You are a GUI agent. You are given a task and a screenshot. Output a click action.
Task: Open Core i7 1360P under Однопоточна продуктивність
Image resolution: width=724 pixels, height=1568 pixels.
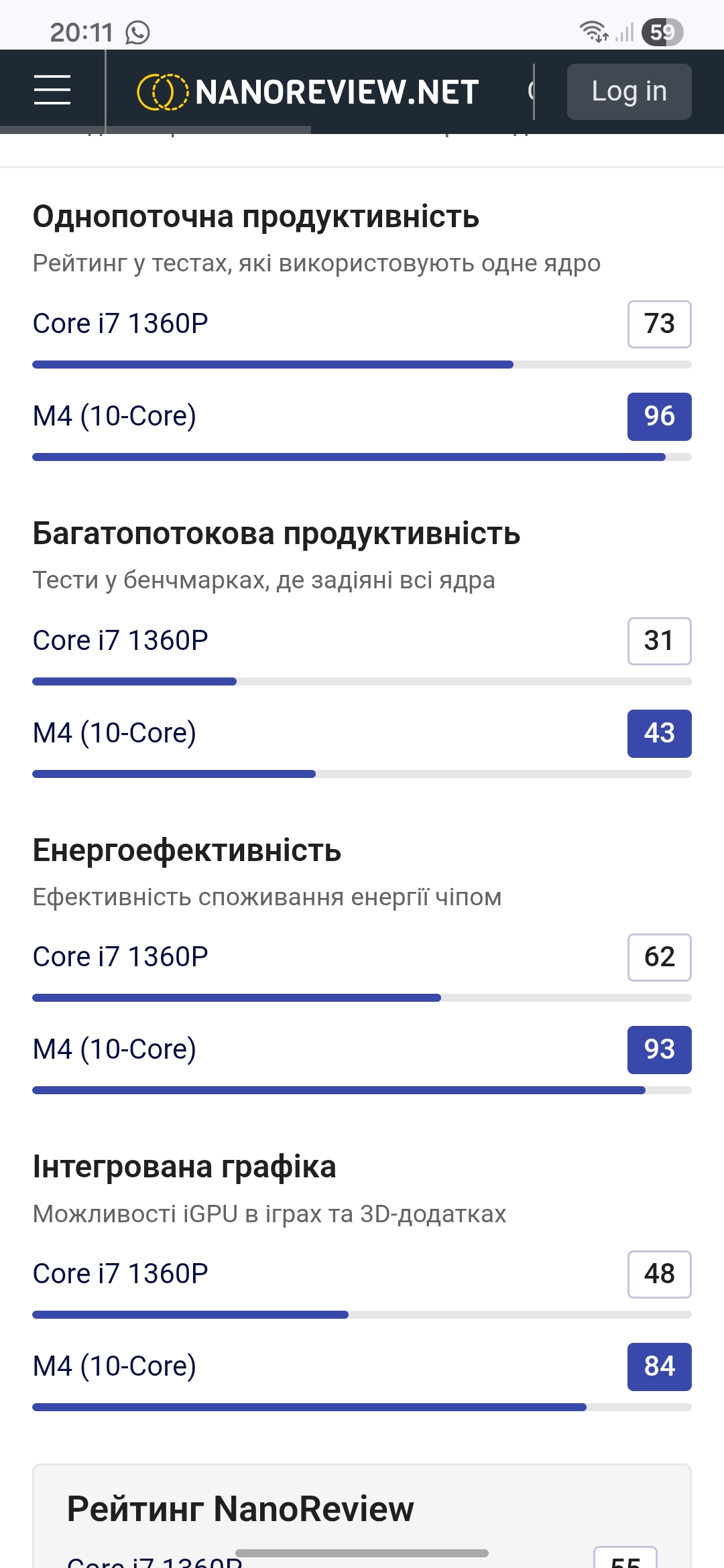[121, 324]
